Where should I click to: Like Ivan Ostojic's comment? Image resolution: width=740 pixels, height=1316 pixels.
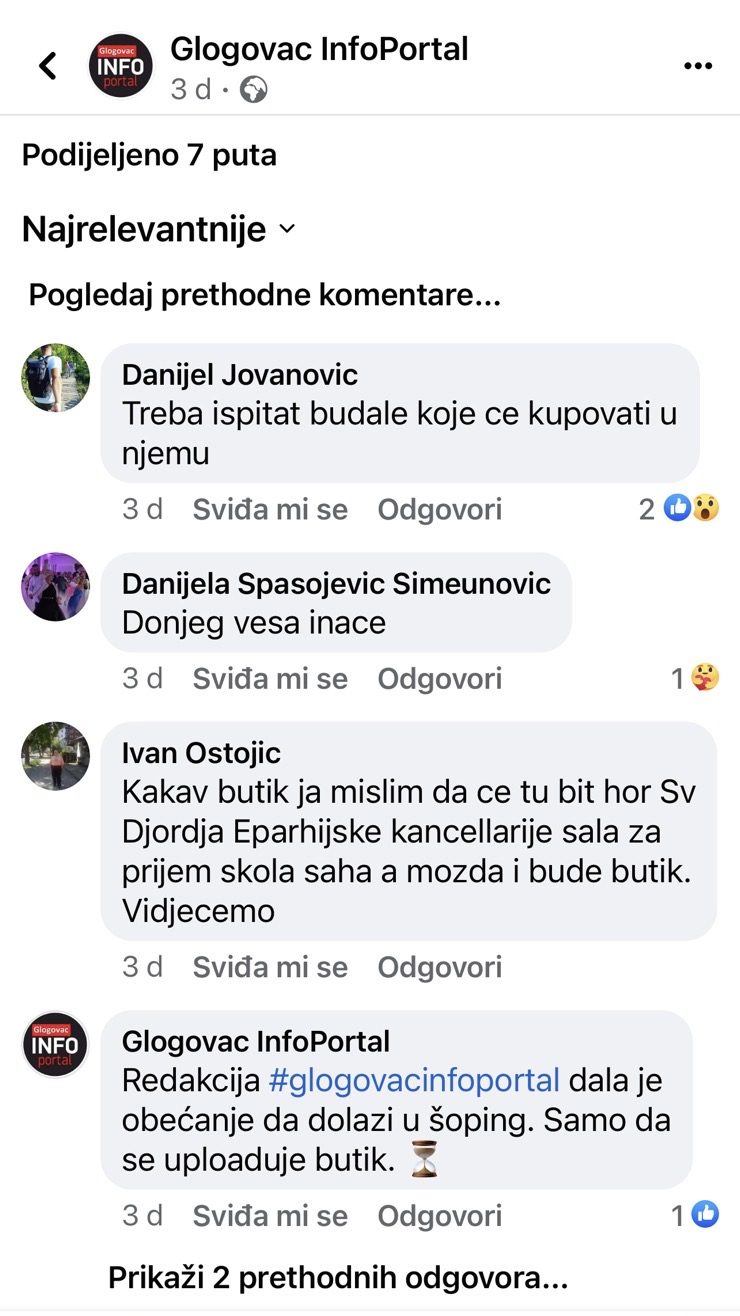[270, 967]
